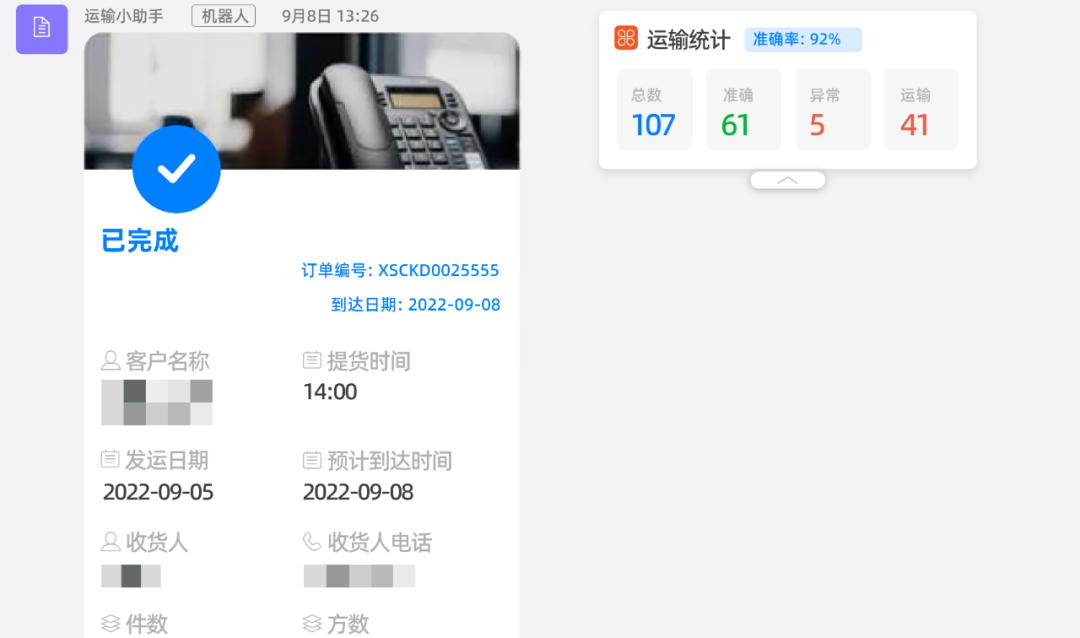Viewport: 1080px width, 638px height.
Task: Select the 准确 61 tile
Action: [743, 110]
